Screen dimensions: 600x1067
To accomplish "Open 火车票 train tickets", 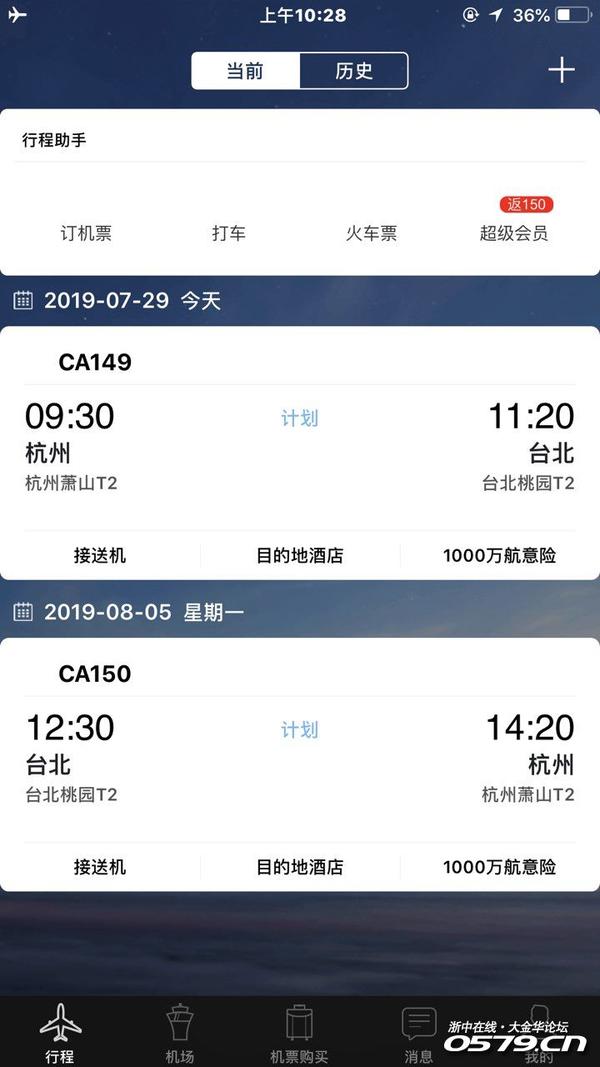I will click(x=371, y=233).
